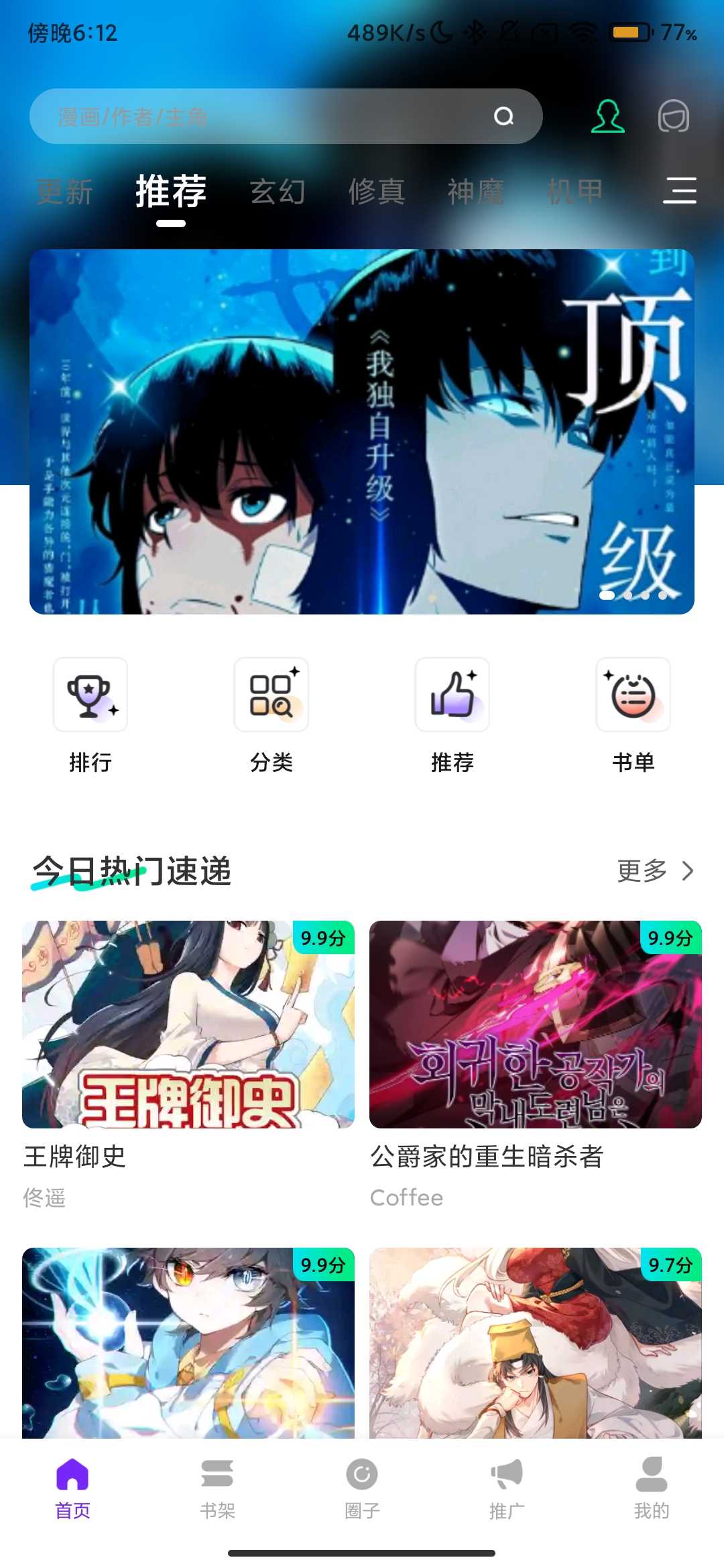Viewport: 724px width, 1568px height.
Task: Open the hamburger menu next to category tabs
Action: point(681,192)
